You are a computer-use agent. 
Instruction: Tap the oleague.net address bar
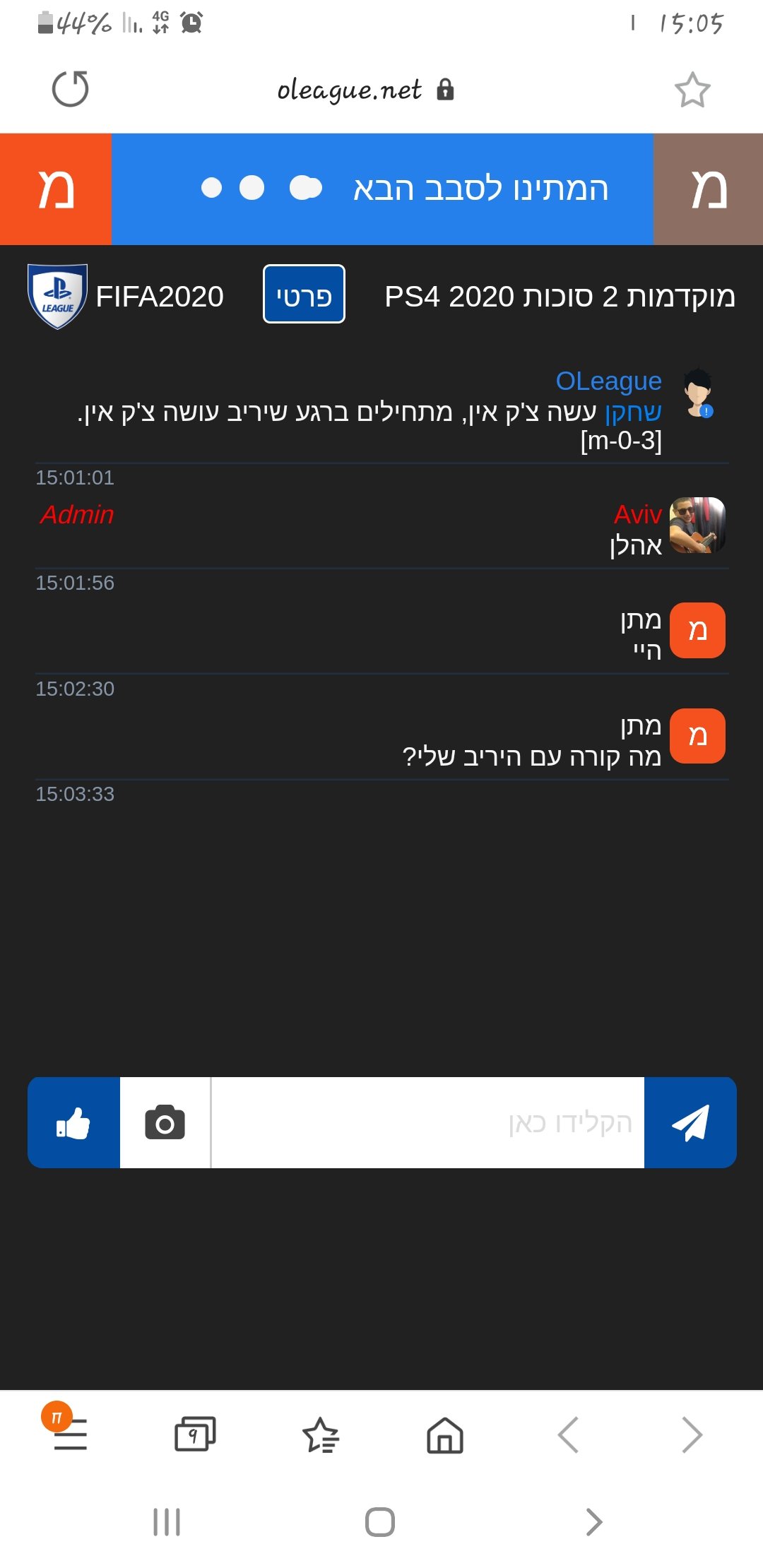[365, 90]
